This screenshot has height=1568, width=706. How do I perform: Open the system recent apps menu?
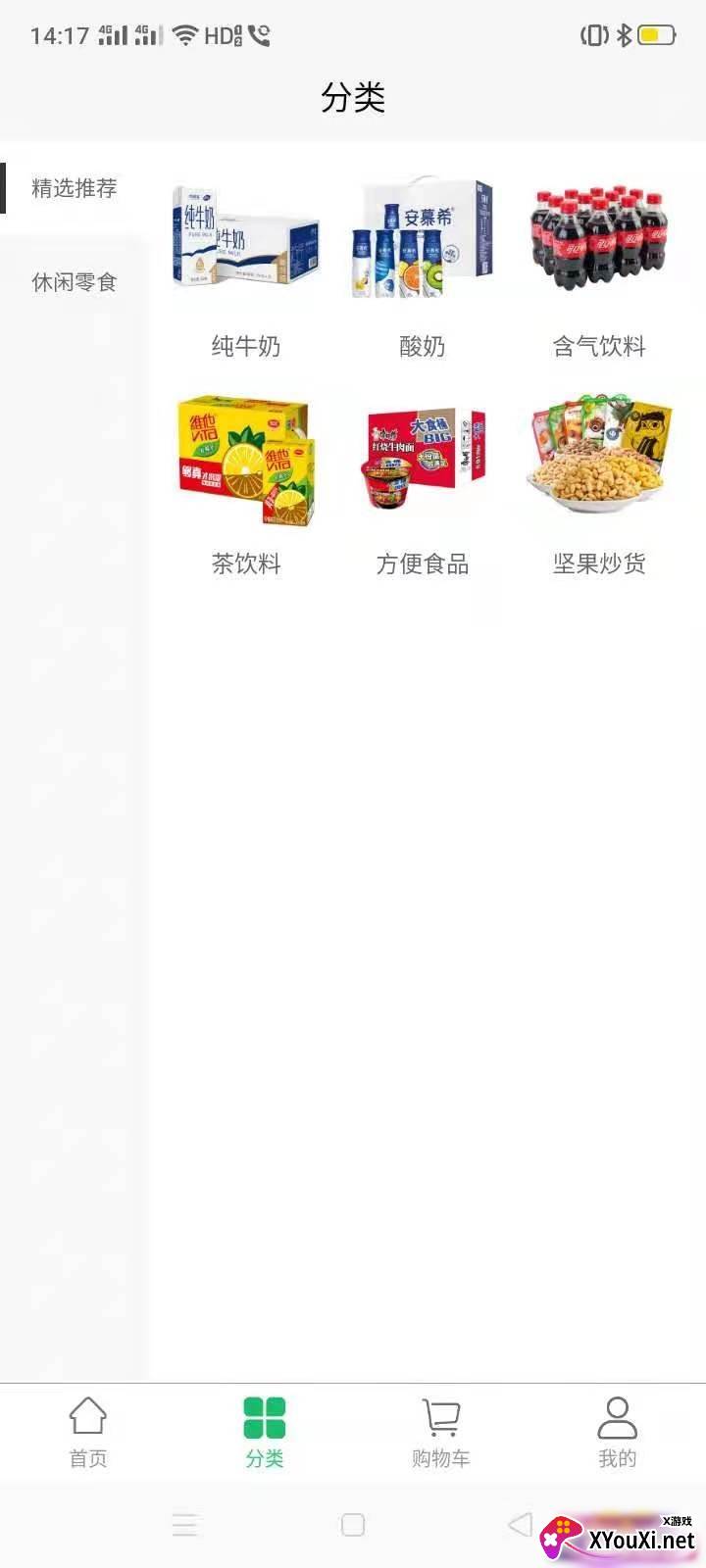pyautogui.click(x=185, y=1525)
